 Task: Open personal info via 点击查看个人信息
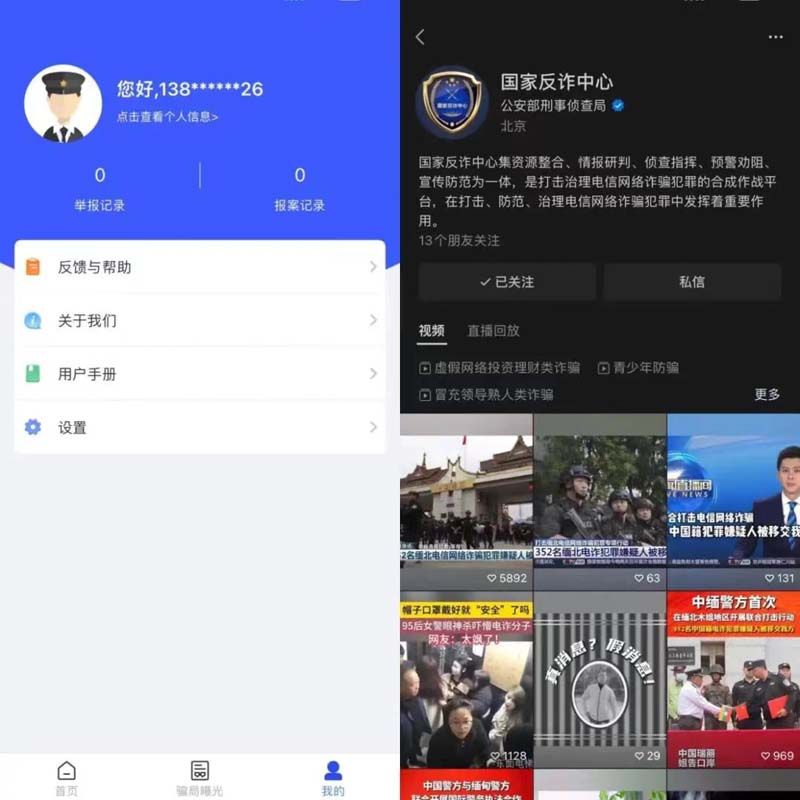click(167, 117)
